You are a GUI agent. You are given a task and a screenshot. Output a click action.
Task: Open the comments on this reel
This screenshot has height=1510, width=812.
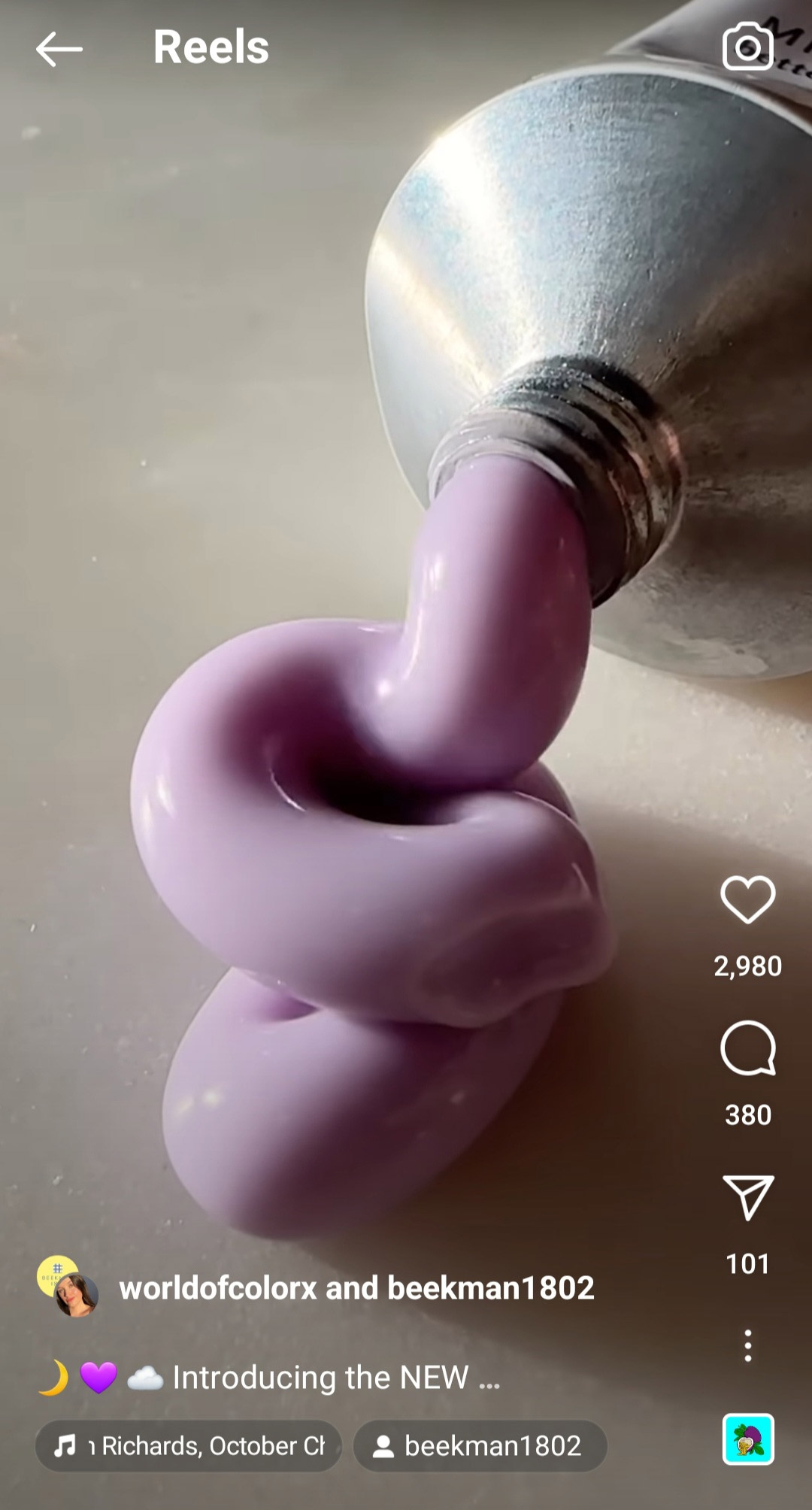[747, 1048]
